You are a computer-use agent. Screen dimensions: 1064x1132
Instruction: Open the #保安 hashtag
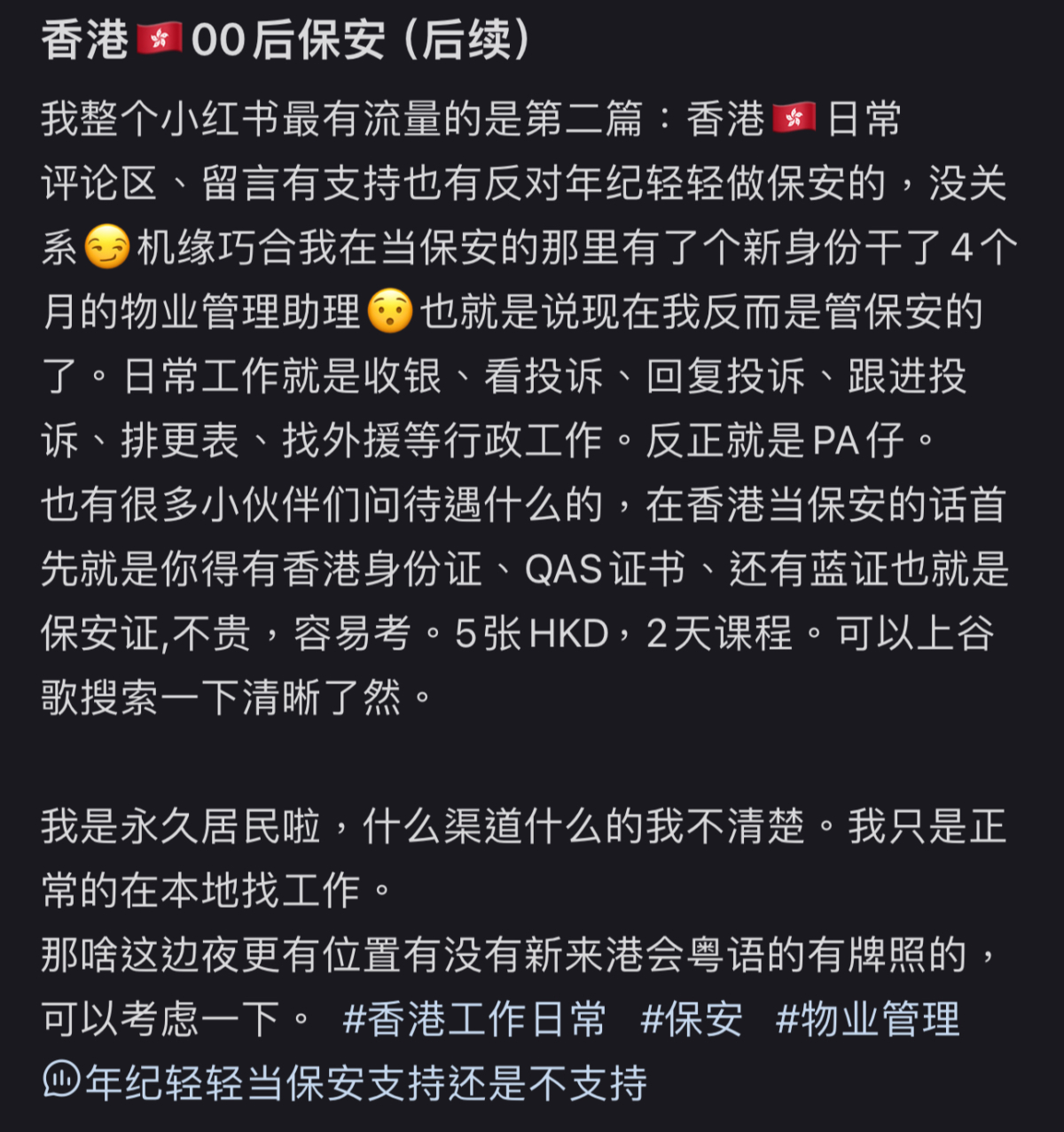point(692,1019)
